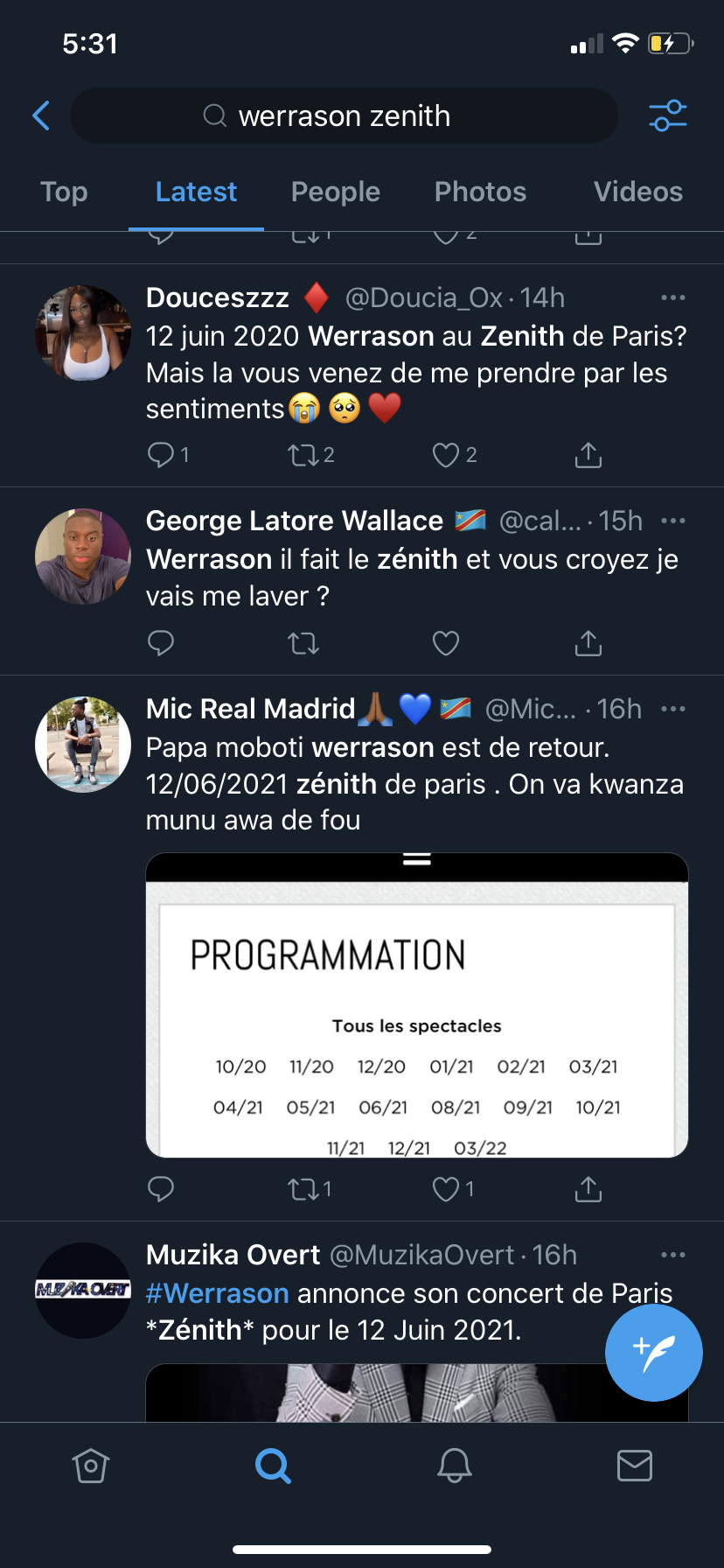Share George Latore Wallace's tweet
Viewport: 724px width, 1568px height.
[588, 643]
